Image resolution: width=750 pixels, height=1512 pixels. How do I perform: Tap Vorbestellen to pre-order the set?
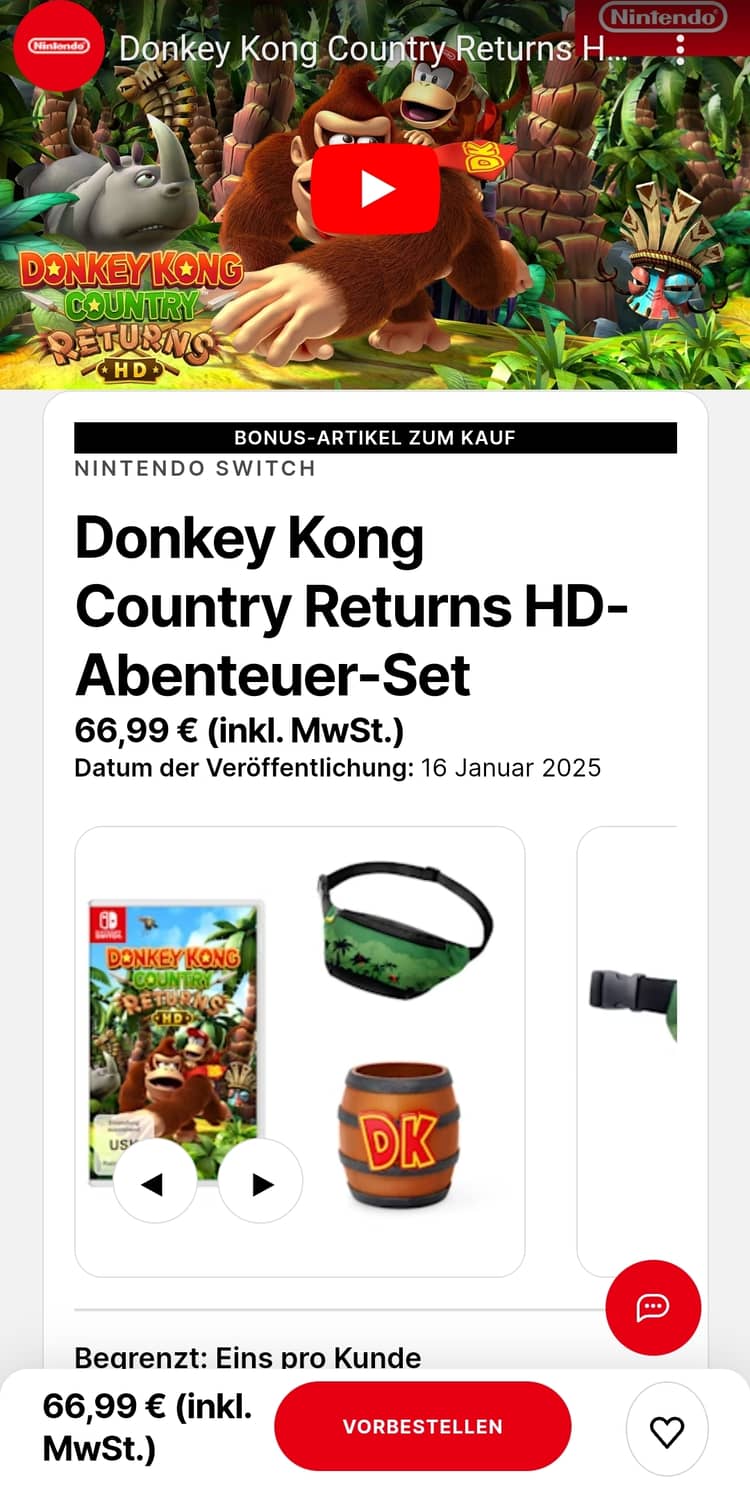(x=422, y=1426)
